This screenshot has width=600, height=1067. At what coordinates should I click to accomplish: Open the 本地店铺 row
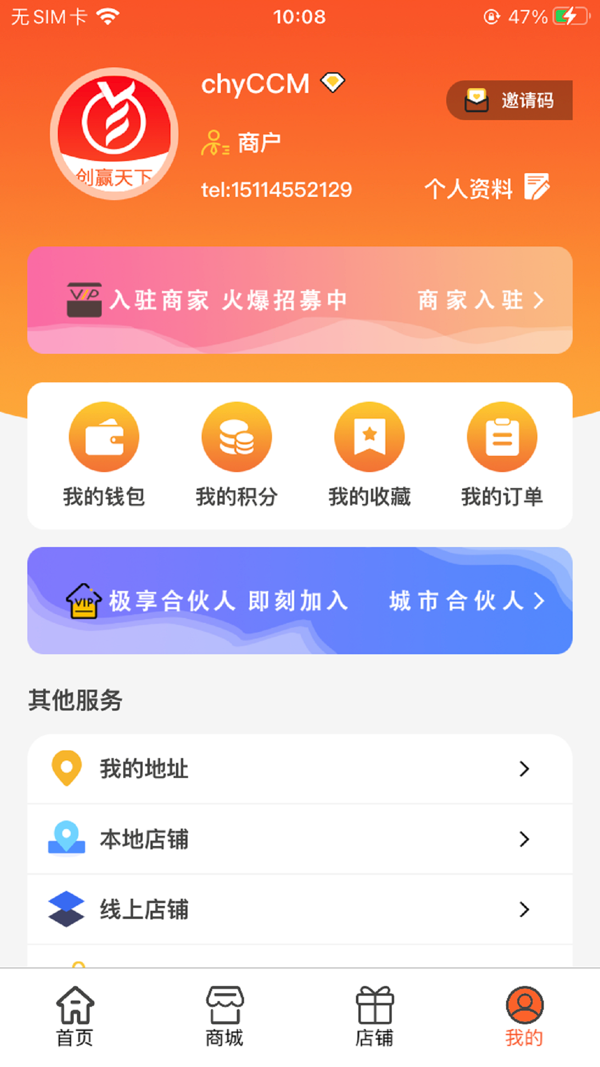(x=300, y=839)
